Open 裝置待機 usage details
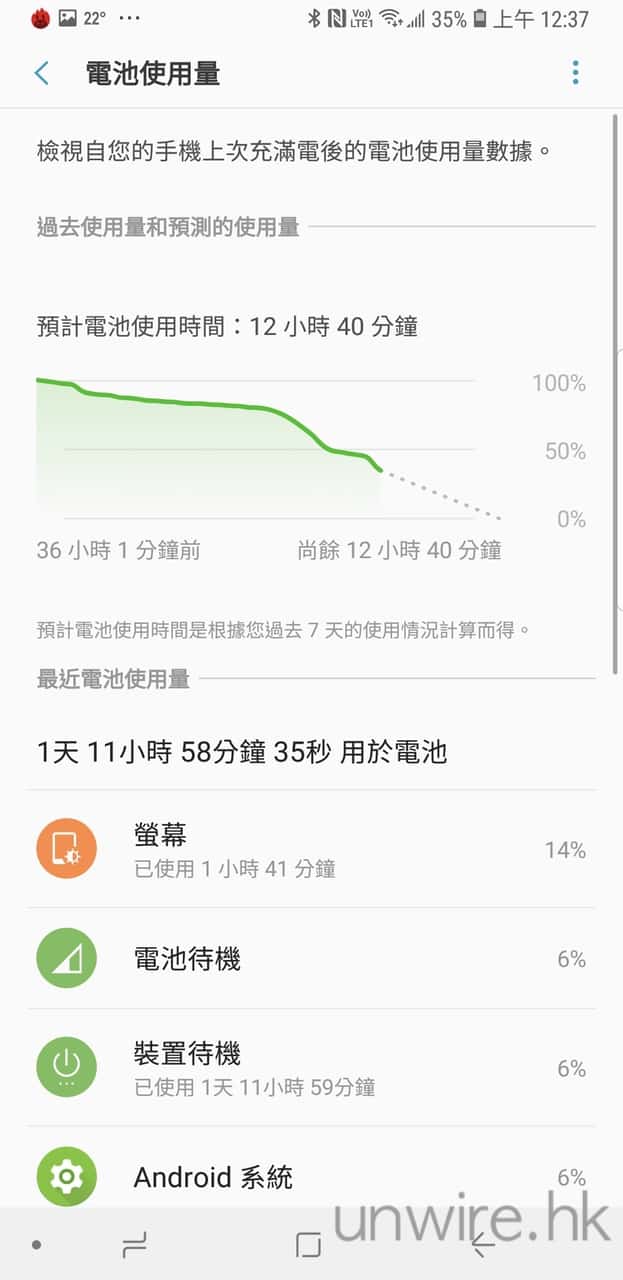The image size is (623, 1280). click(310, 1068)
